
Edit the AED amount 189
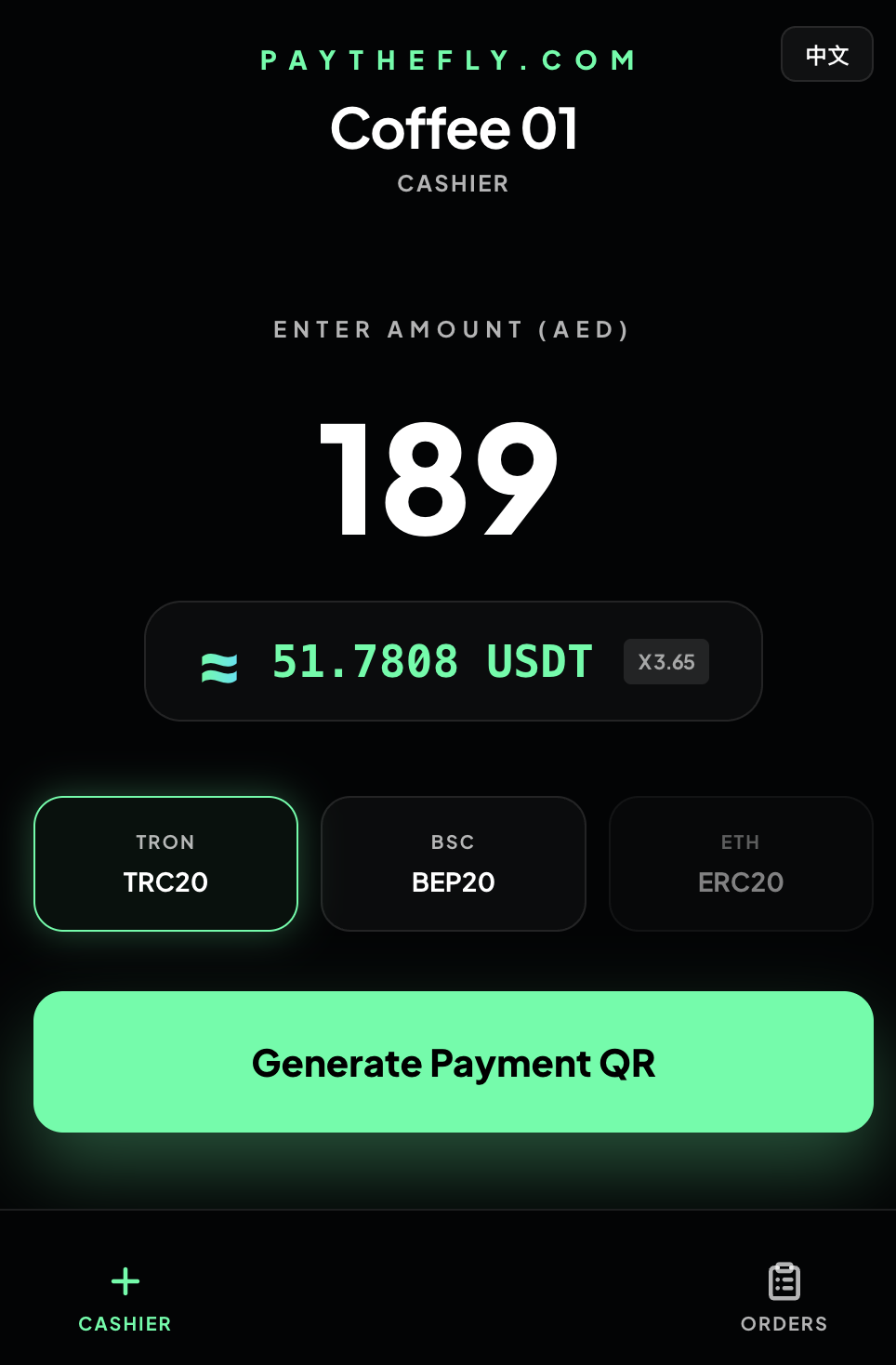coord(439,479)
